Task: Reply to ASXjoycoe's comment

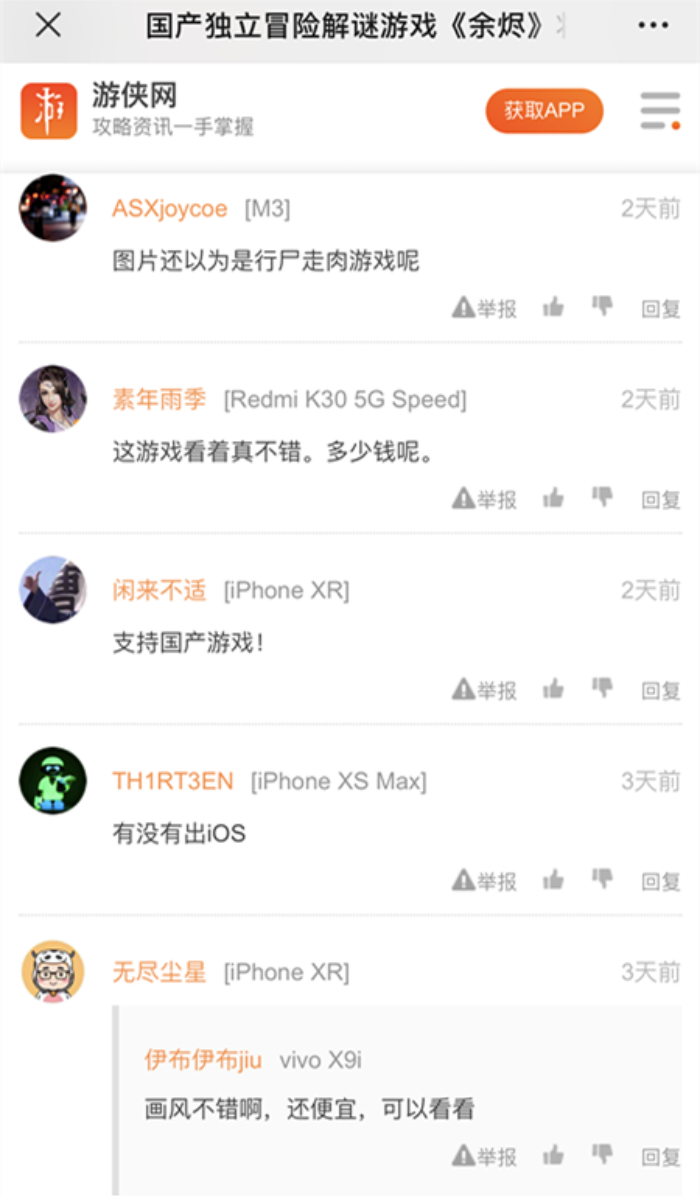Action: click(x=660, y=308)
